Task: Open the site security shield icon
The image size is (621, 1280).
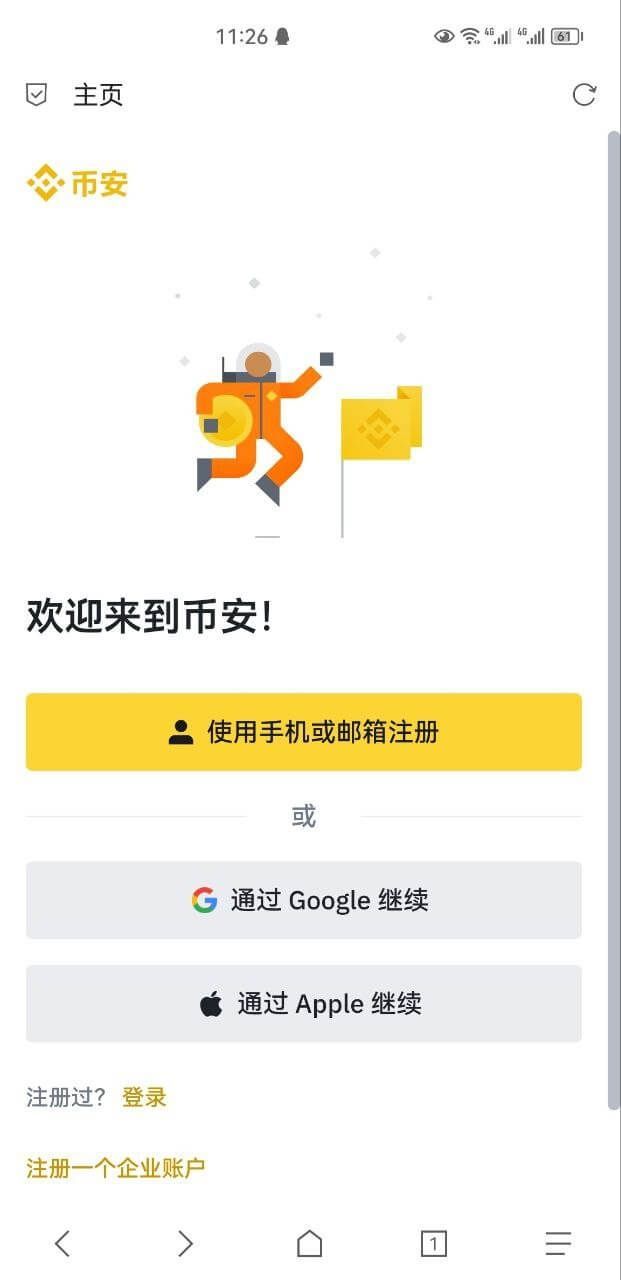Action: pos(36,95)
